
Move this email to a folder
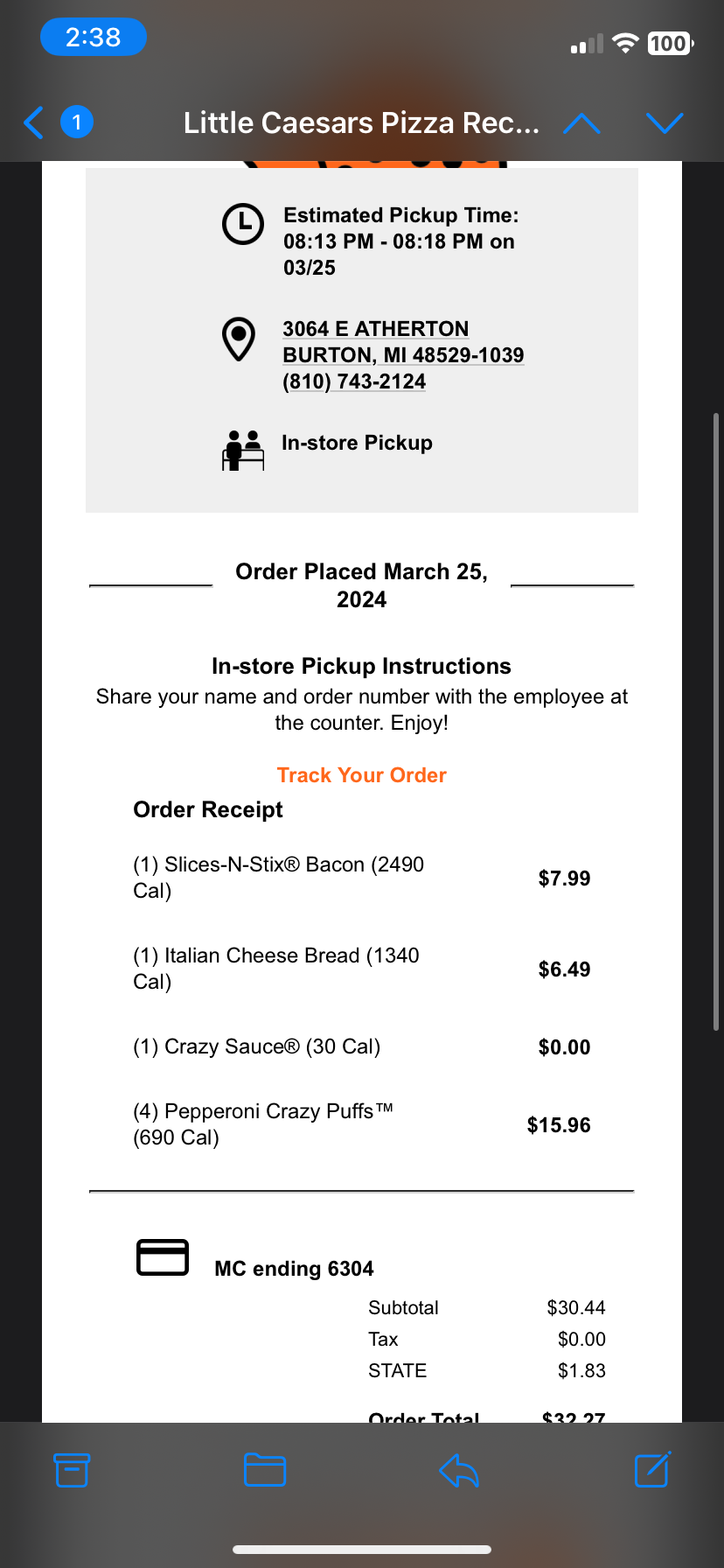(x=265, y=1470)
